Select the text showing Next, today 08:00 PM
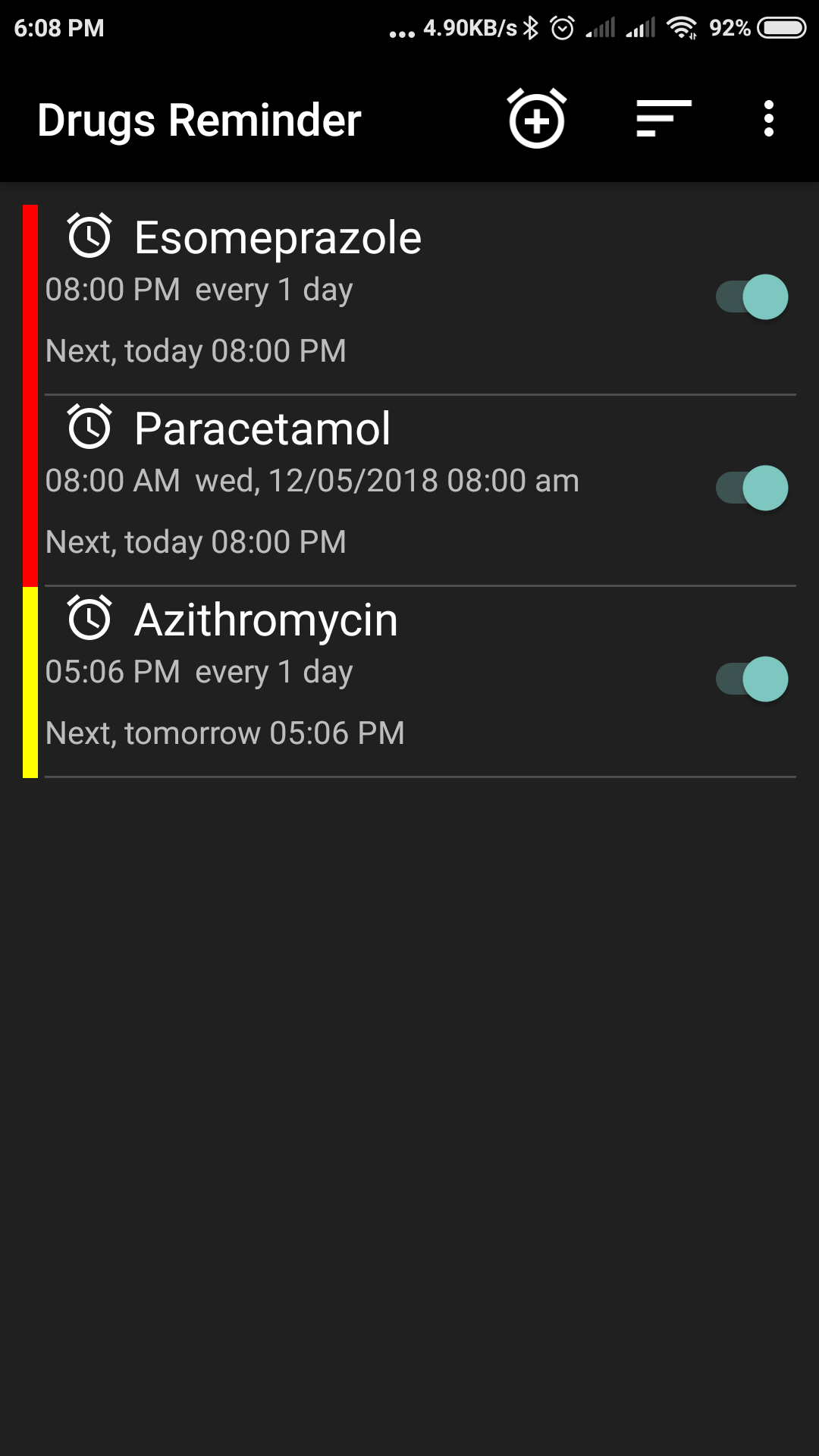Screen dimensions: 819x1456 [x=196, y=350]
